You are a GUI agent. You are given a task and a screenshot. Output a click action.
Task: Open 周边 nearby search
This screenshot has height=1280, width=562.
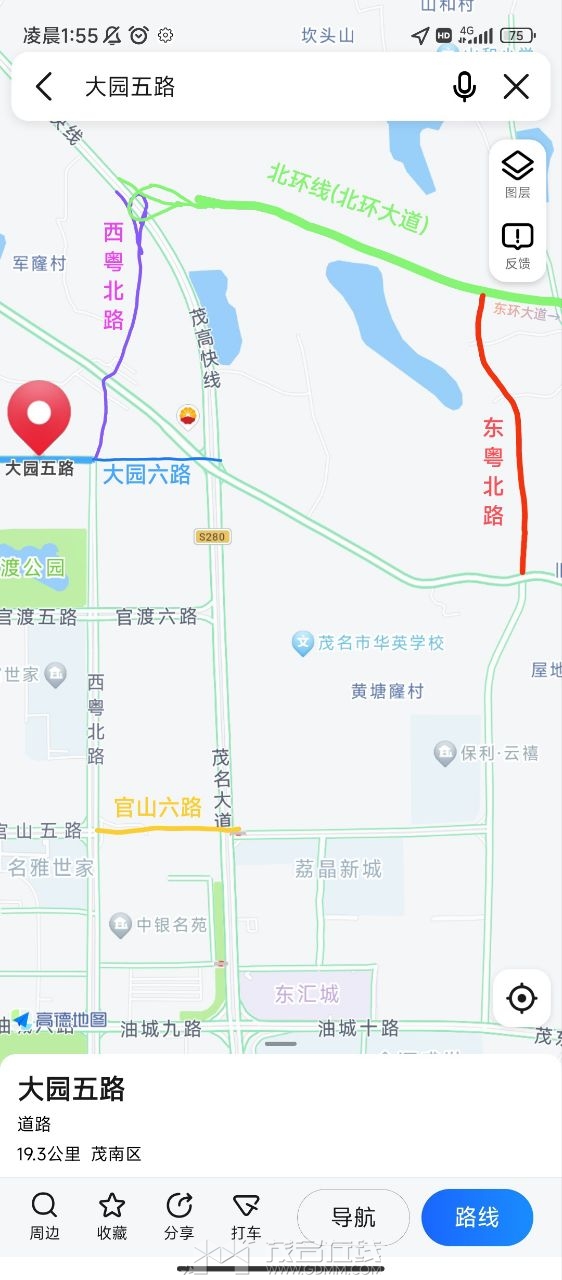click(x=44, y=1216)
